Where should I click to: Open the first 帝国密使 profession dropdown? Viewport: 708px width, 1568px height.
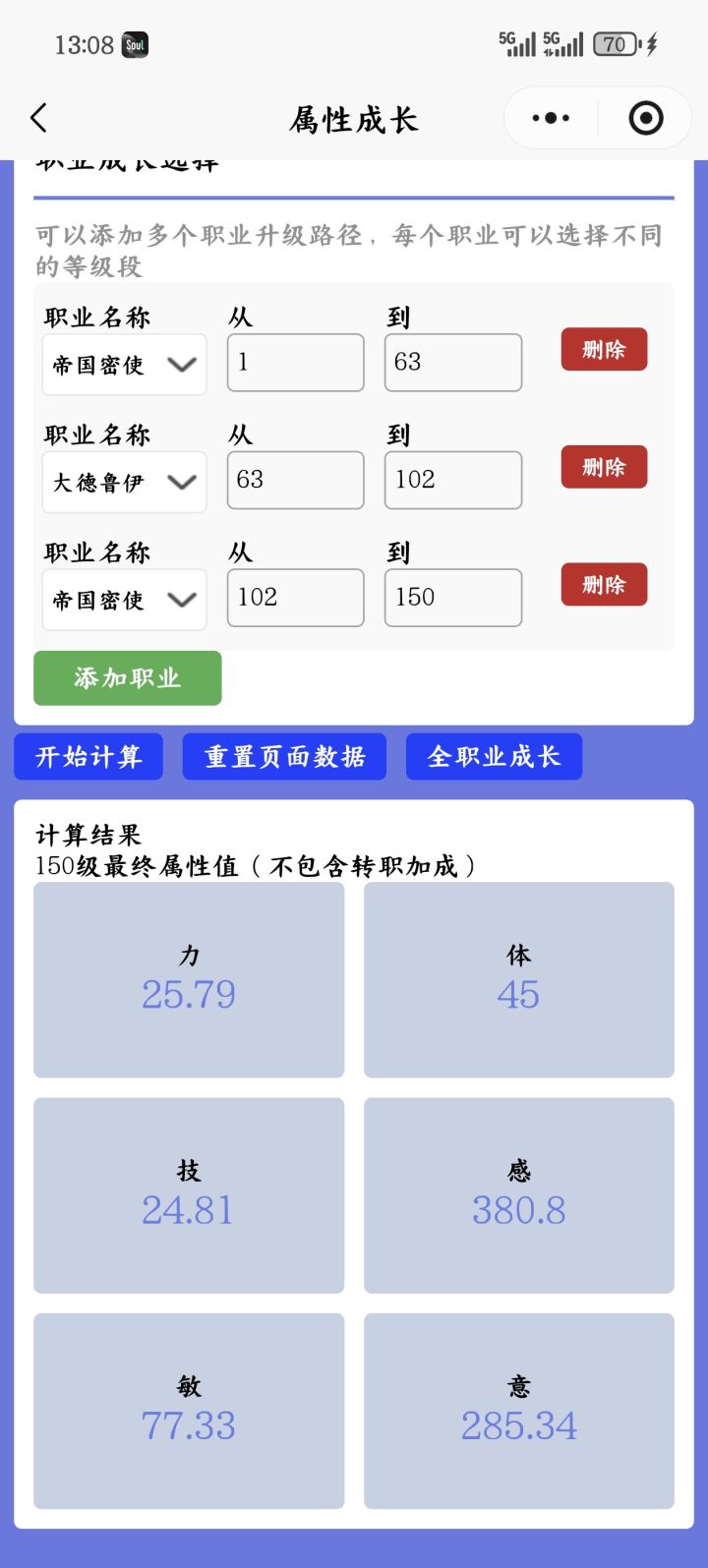pos(124,363)
